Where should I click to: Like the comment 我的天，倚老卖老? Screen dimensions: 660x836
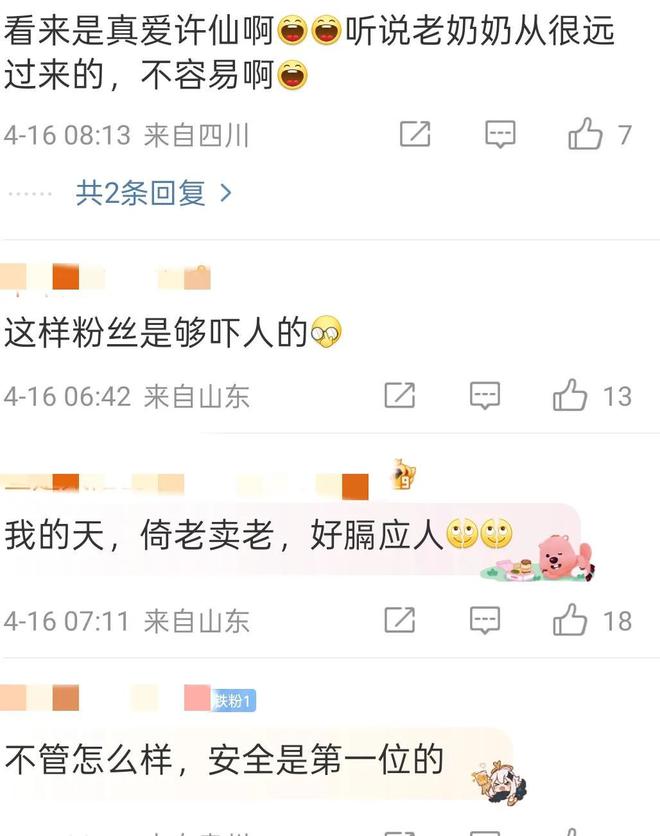(571, 620)
